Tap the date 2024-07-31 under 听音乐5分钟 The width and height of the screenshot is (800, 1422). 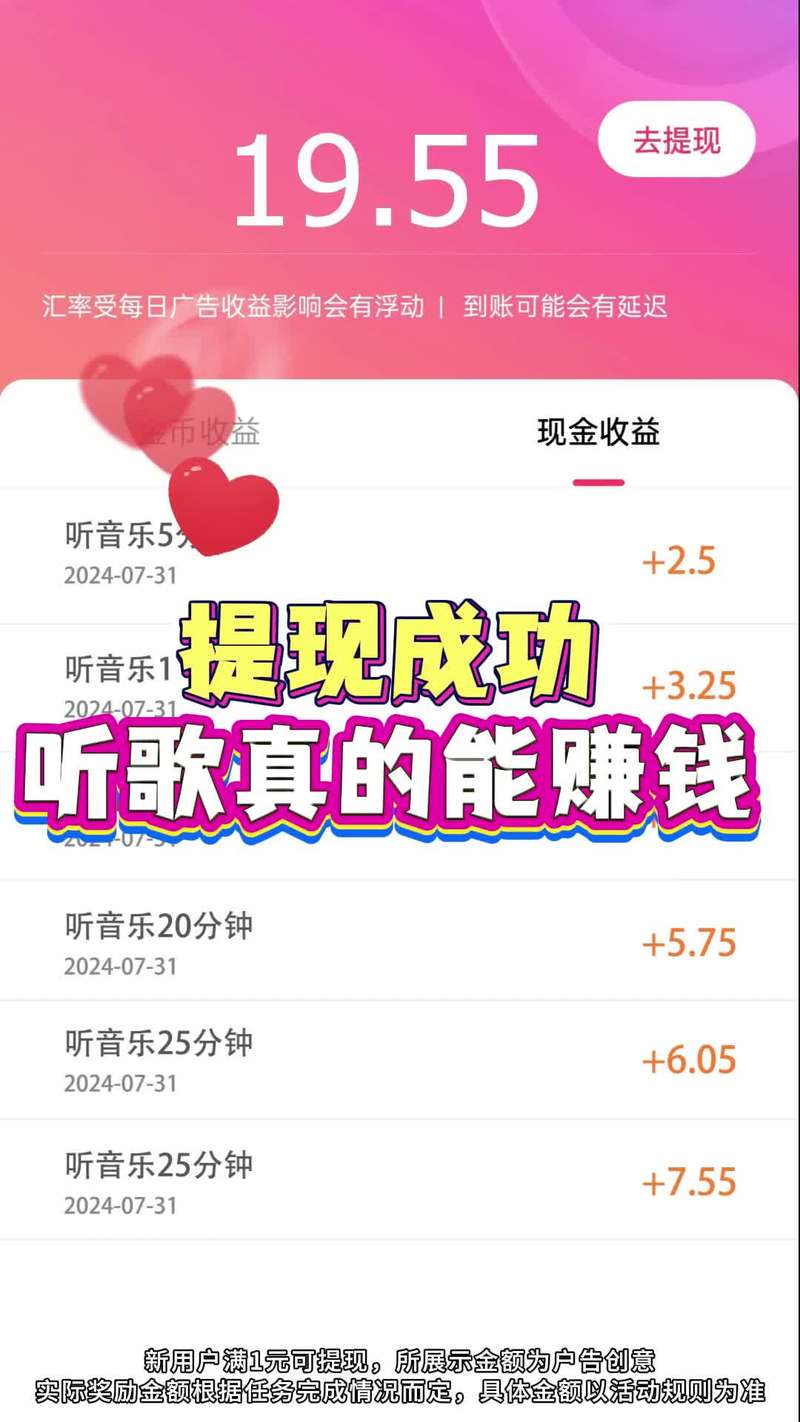tap(118, 576)
